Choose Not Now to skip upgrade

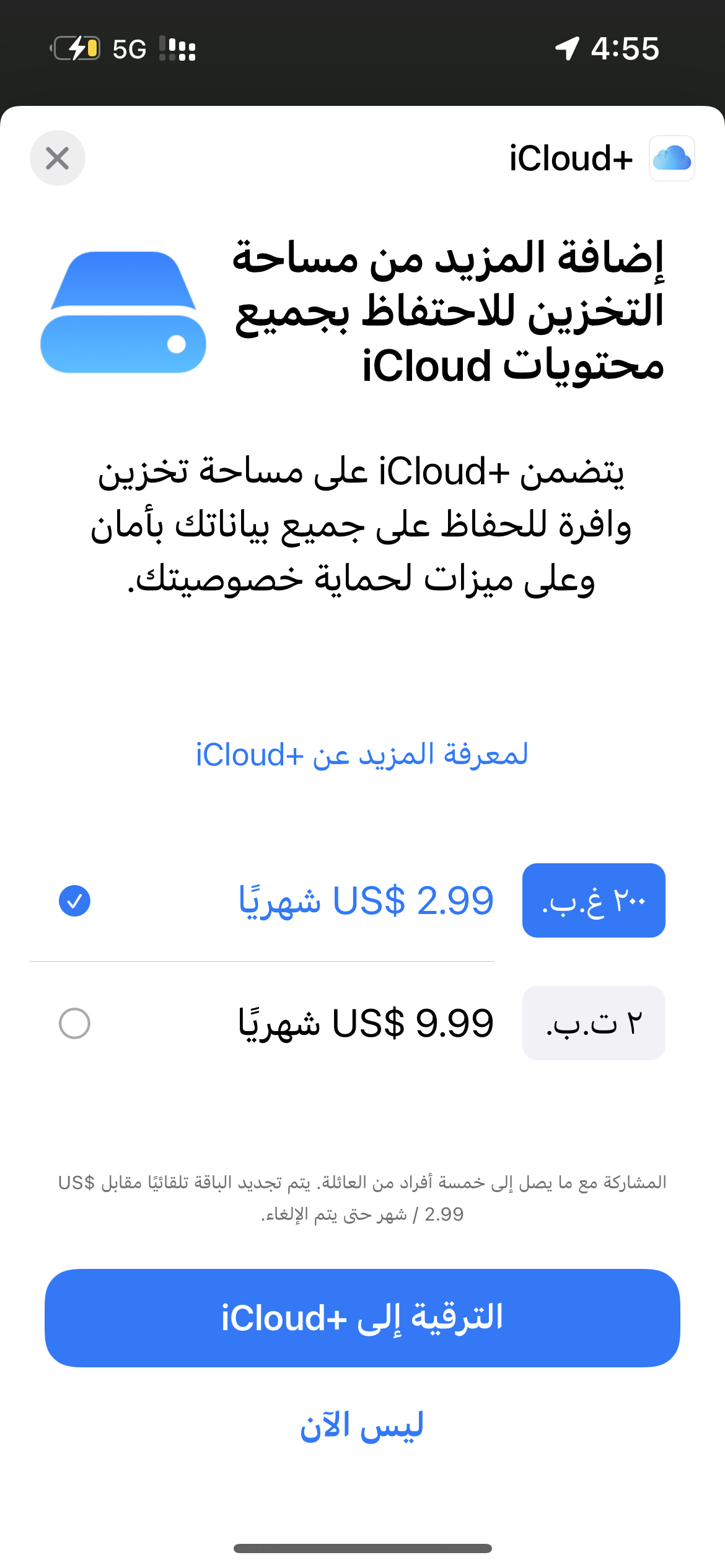362,1425
